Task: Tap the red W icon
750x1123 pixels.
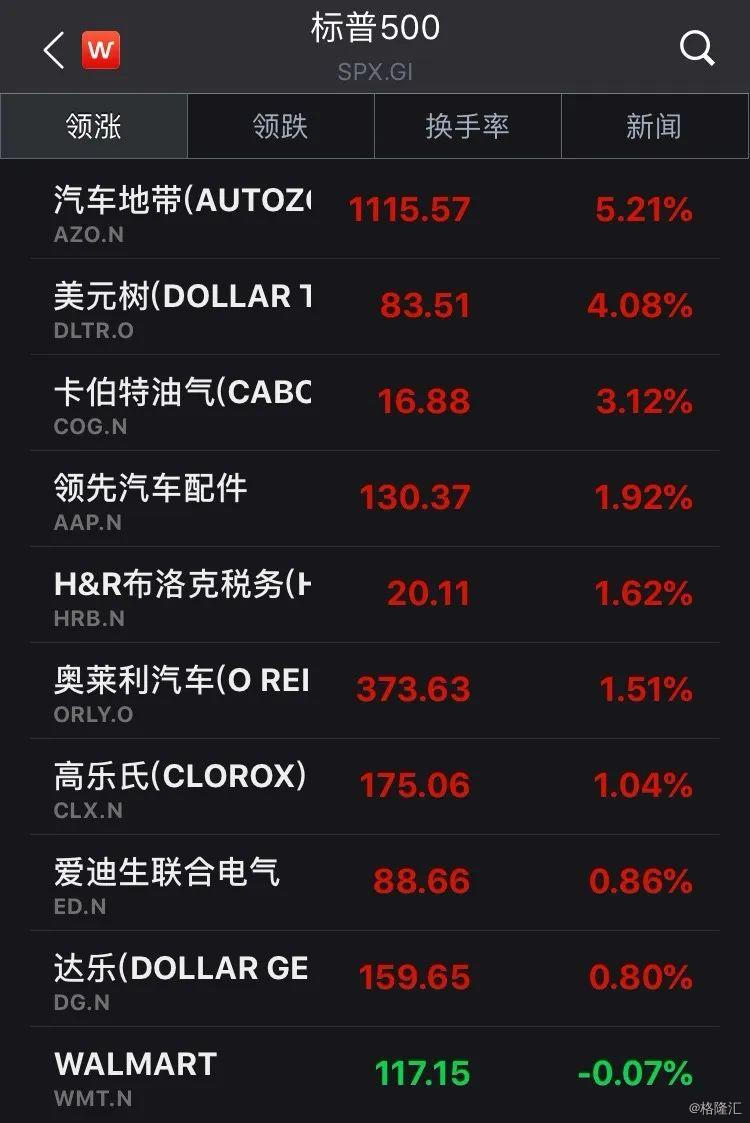Action: [x=101, y=49]
